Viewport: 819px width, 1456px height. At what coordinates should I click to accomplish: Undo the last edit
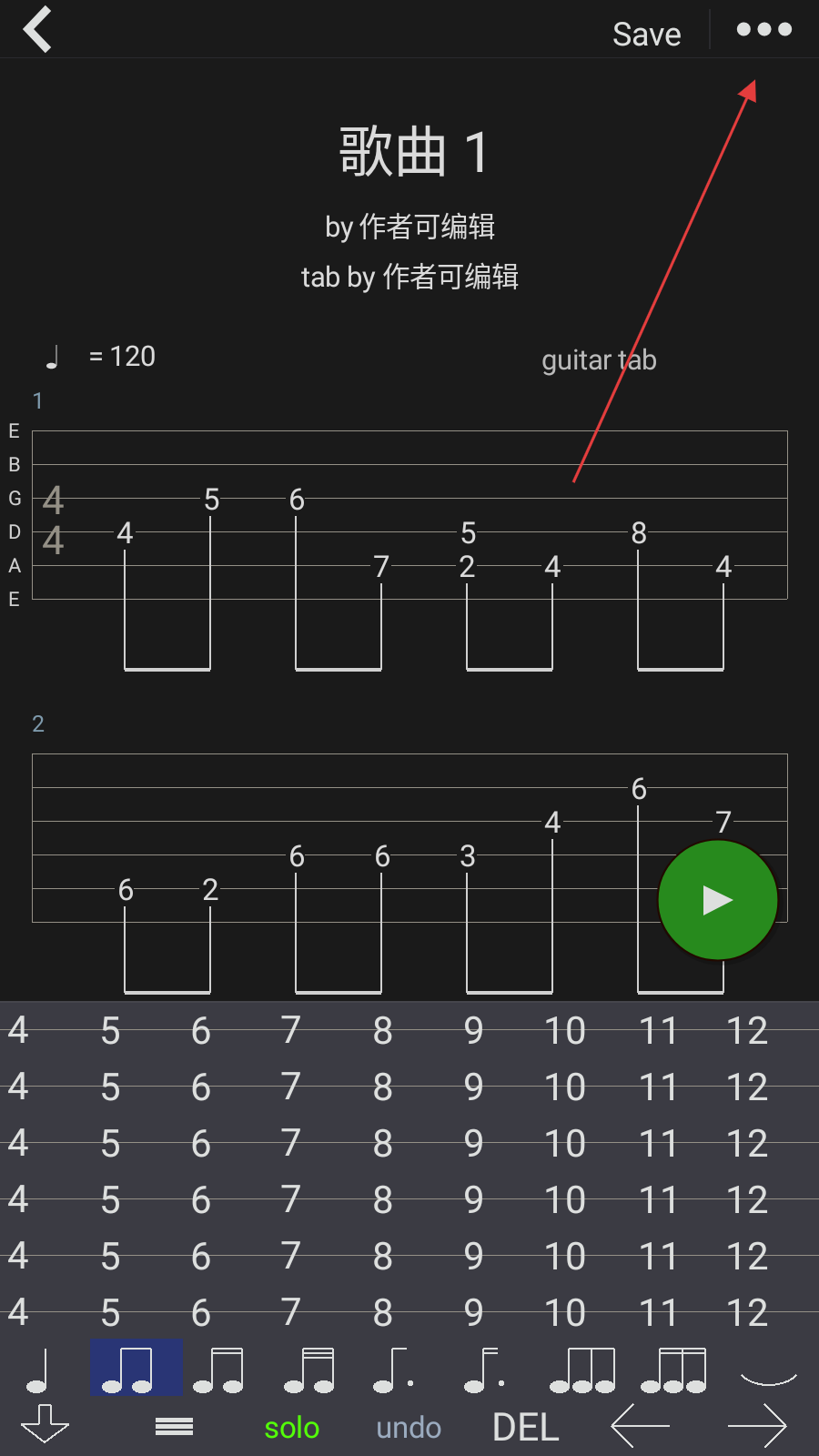click(x=409, y=1427)
